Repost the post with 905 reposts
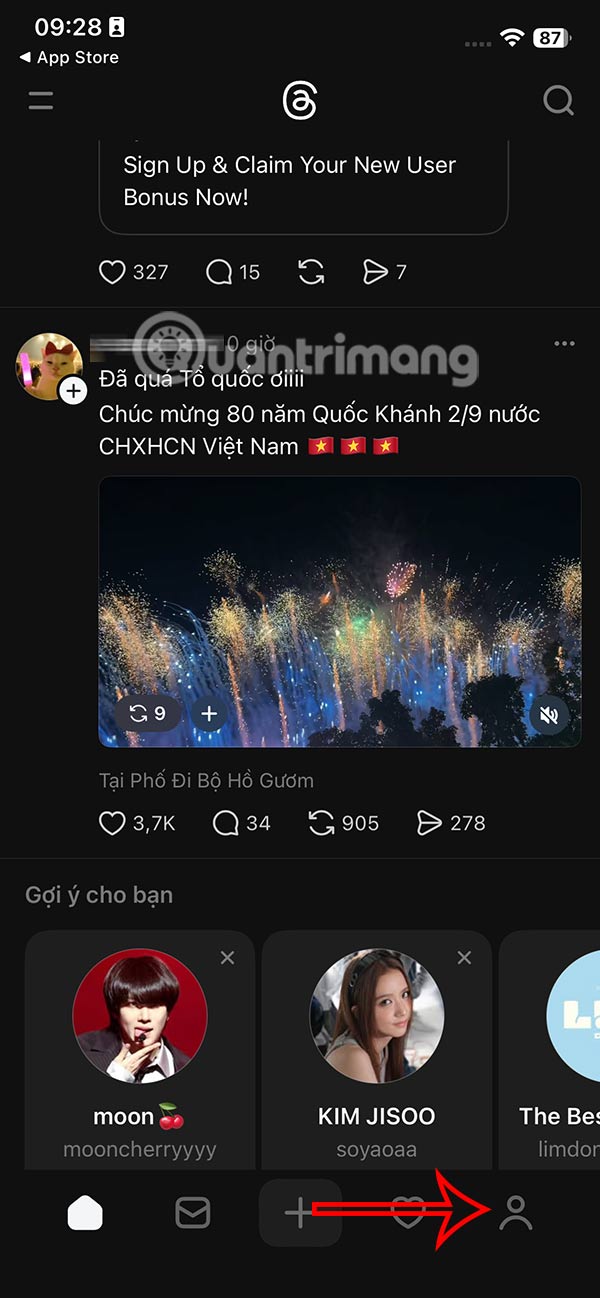The width and height of the screenshot is (600, 1298). pyautogui.click(x=321, y=823)
